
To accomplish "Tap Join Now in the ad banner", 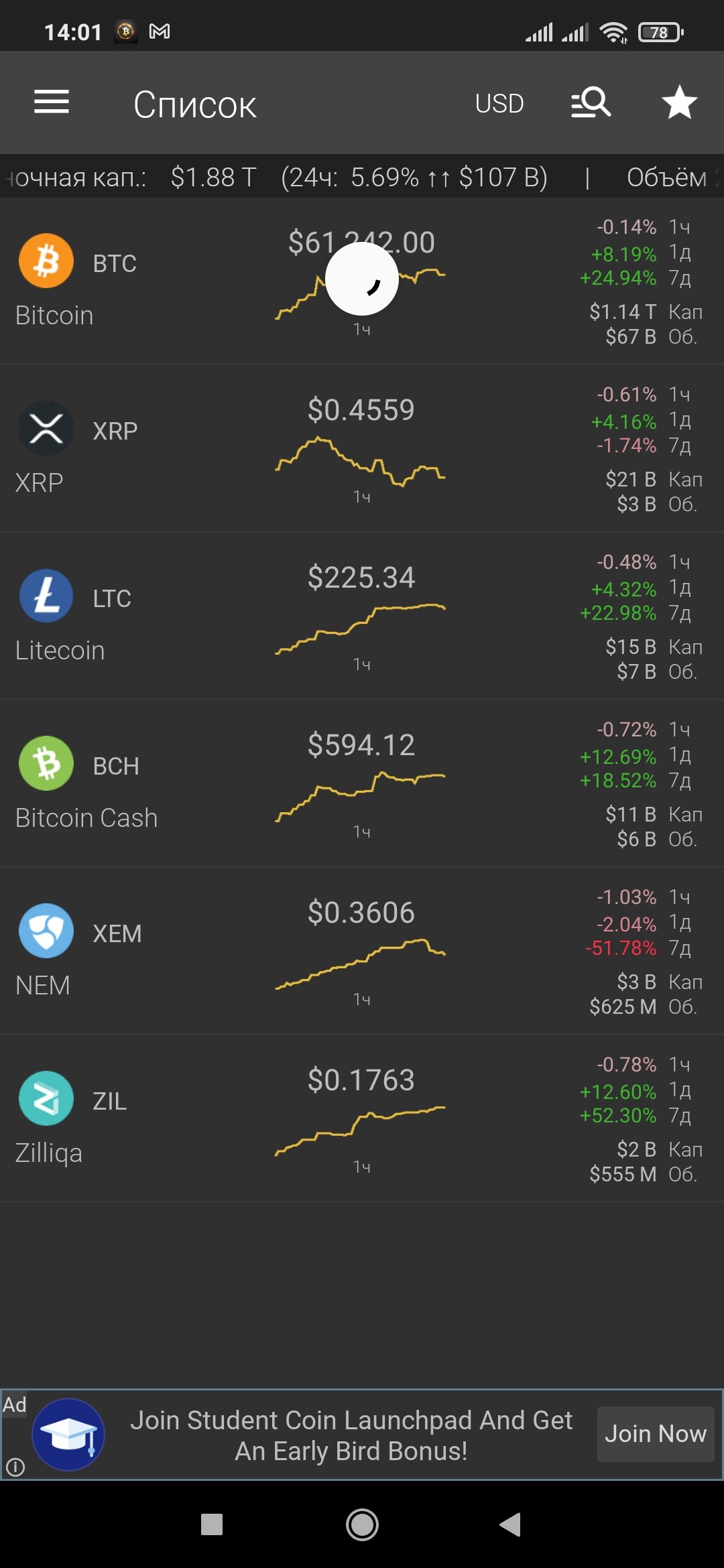I will 656,1434.
